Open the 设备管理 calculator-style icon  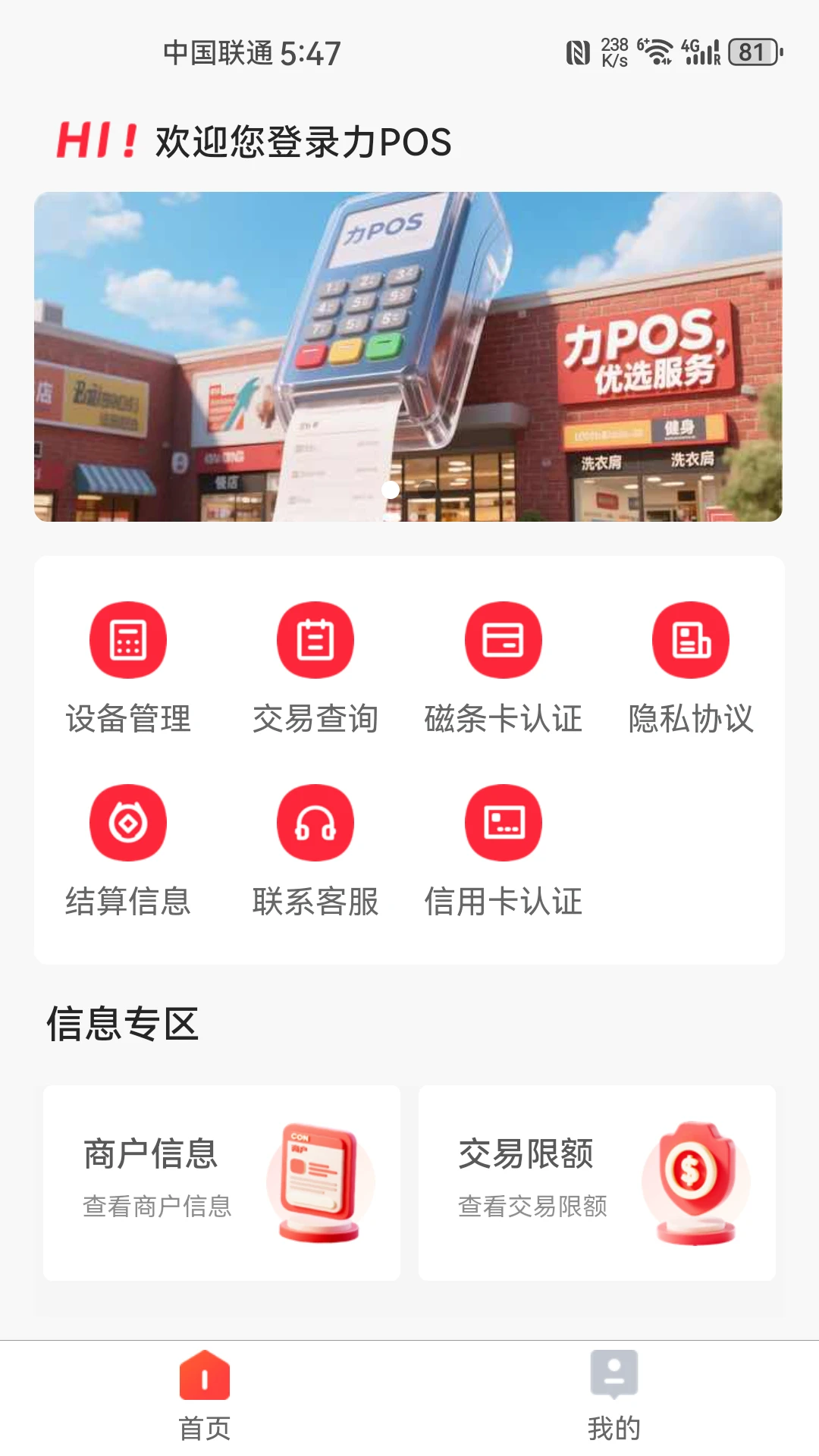[127, 639]
